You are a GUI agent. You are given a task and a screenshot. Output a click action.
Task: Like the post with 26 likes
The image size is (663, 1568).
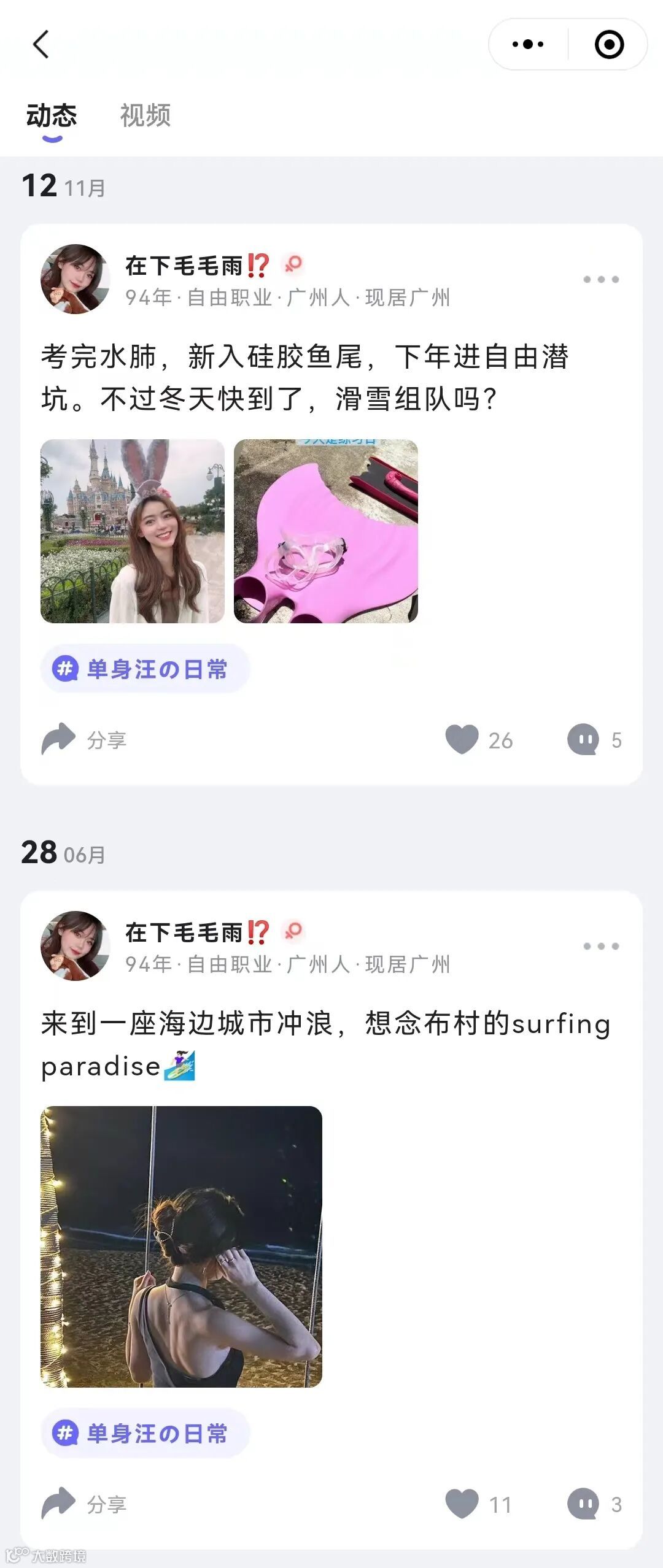click(x=479, y=739)
